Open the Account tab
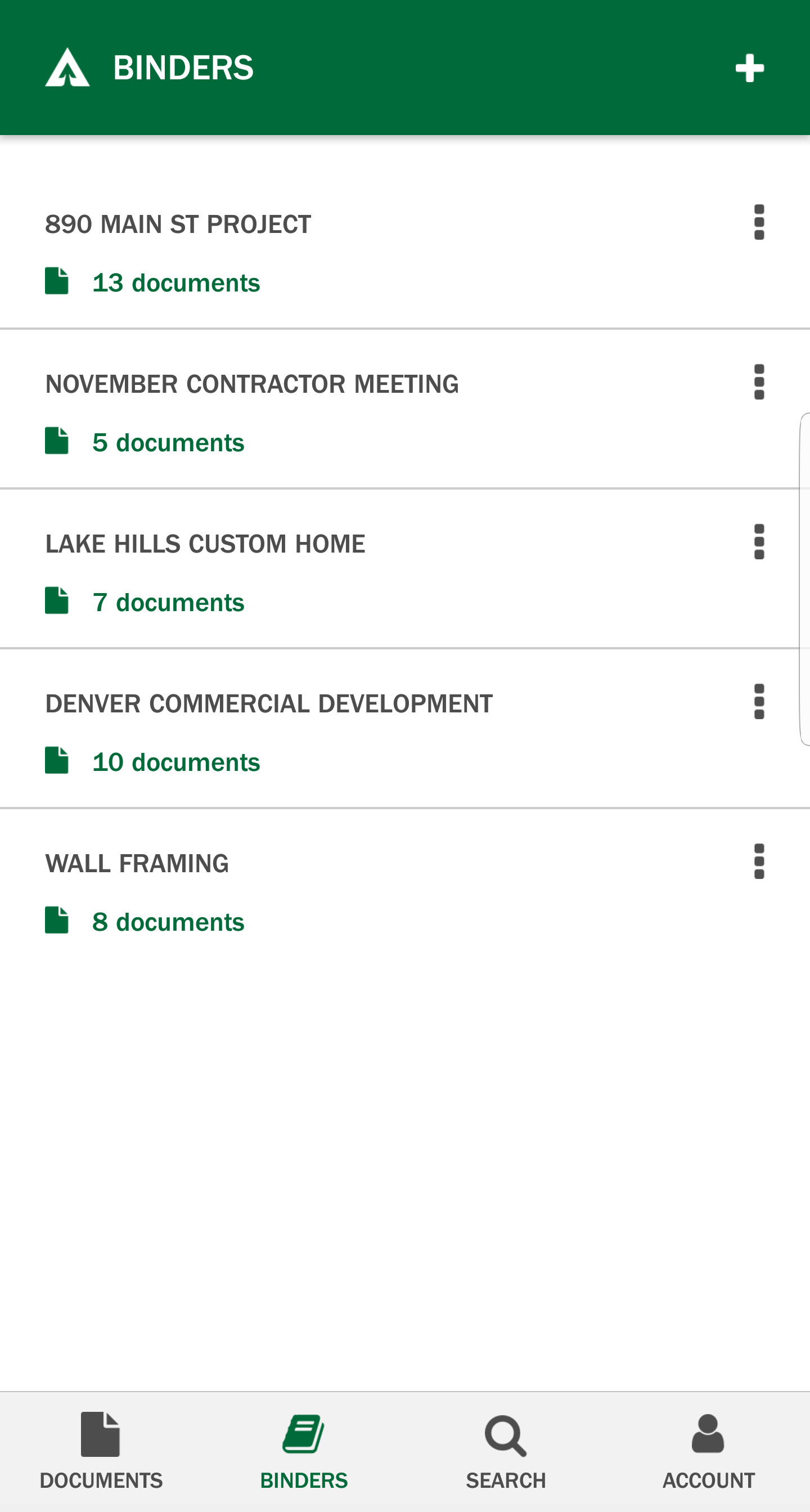This screenshot has width=810, height=1512. pyautogui.click(x=709, y=1451)
